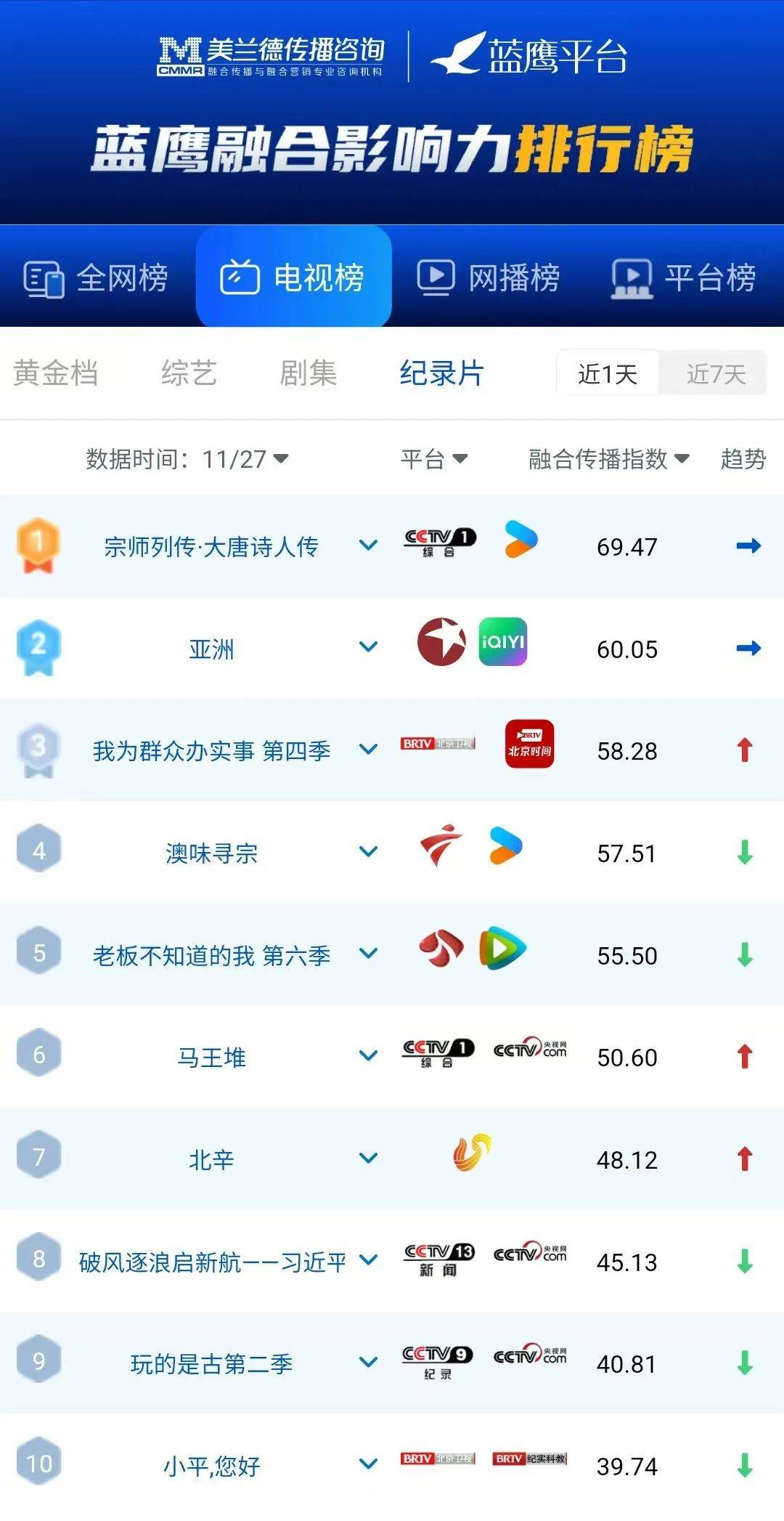This screenshot has height=1521, width=784.
Task: Show the 剧集 ranking
Action: pyautogui.click(x=309, y=374)
